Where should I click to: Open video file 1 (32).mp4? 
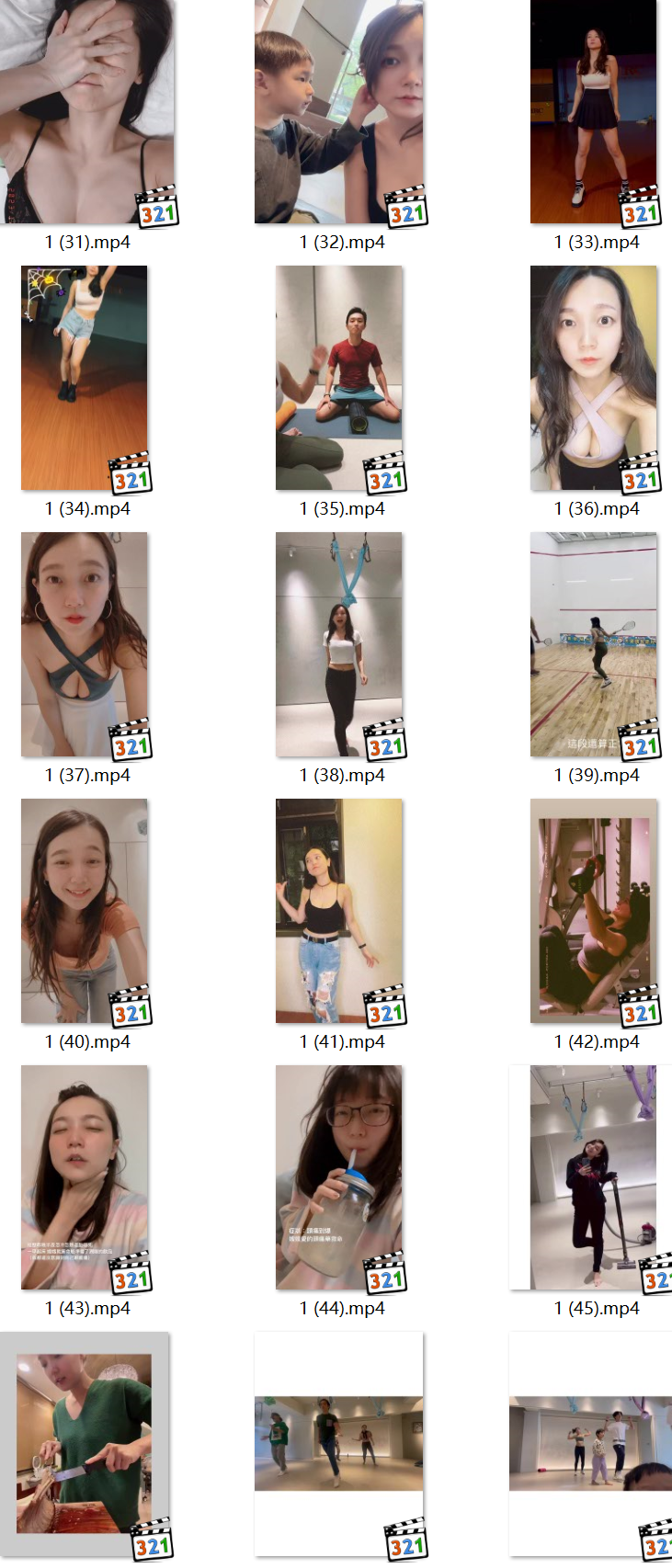[x=339, y=110]
